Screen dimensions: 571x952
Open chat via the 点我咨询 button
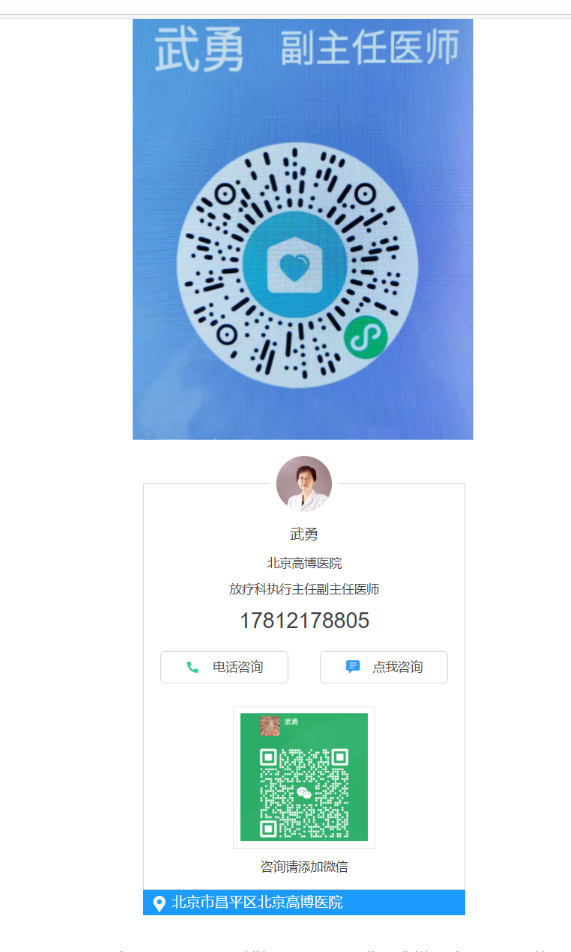click(x=384, y=667)
